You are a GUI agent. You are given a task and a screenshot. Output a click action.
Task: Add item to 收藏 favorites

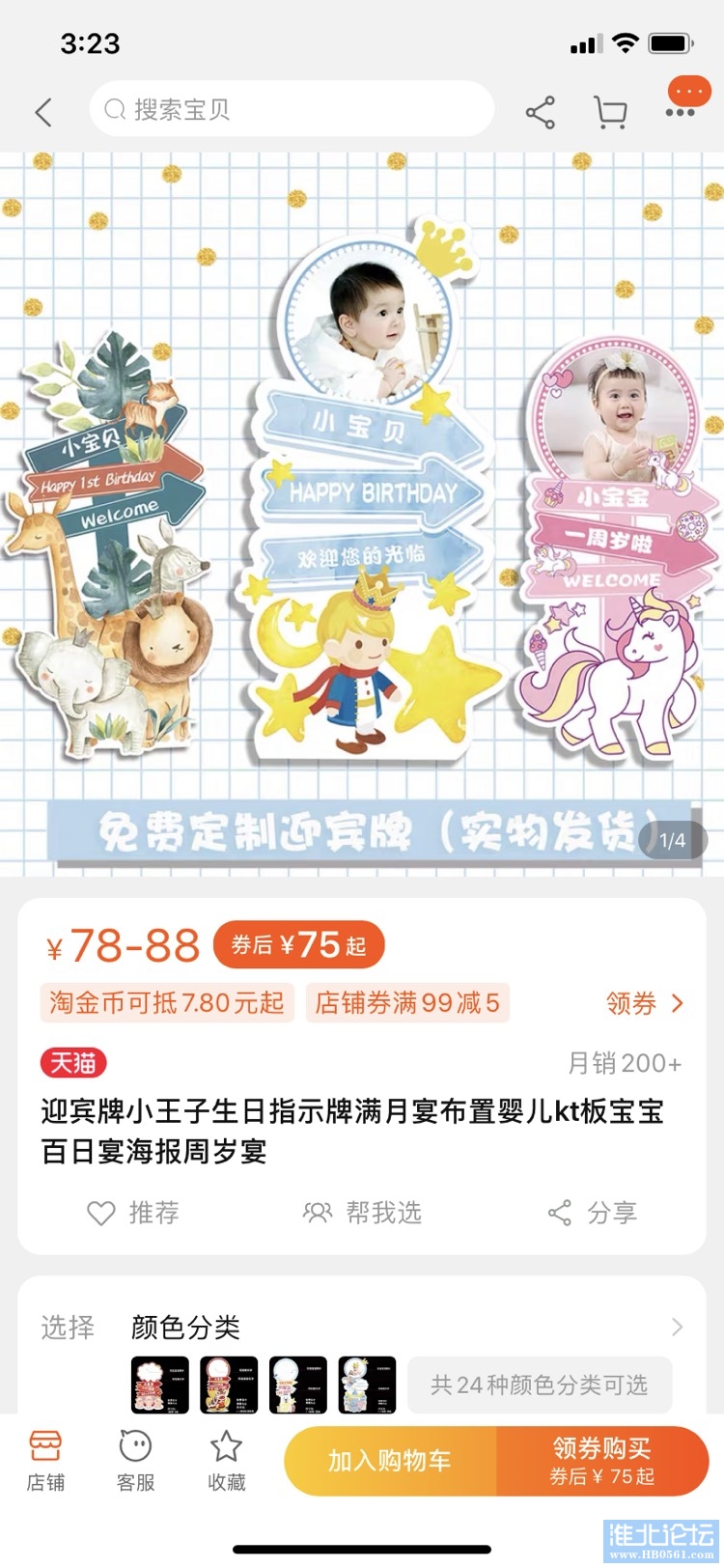point(226,1460)
